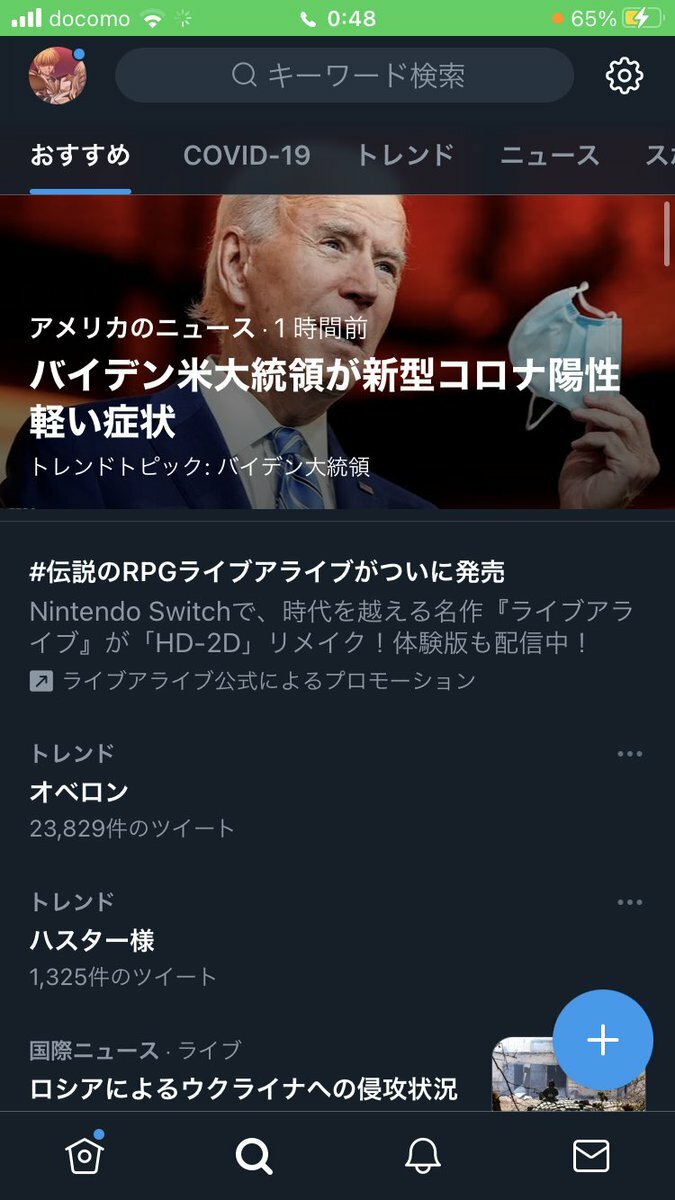The width and height of the screenshot is (675, 1200).
Task: Open the notifications bell
Action: 422,1156
